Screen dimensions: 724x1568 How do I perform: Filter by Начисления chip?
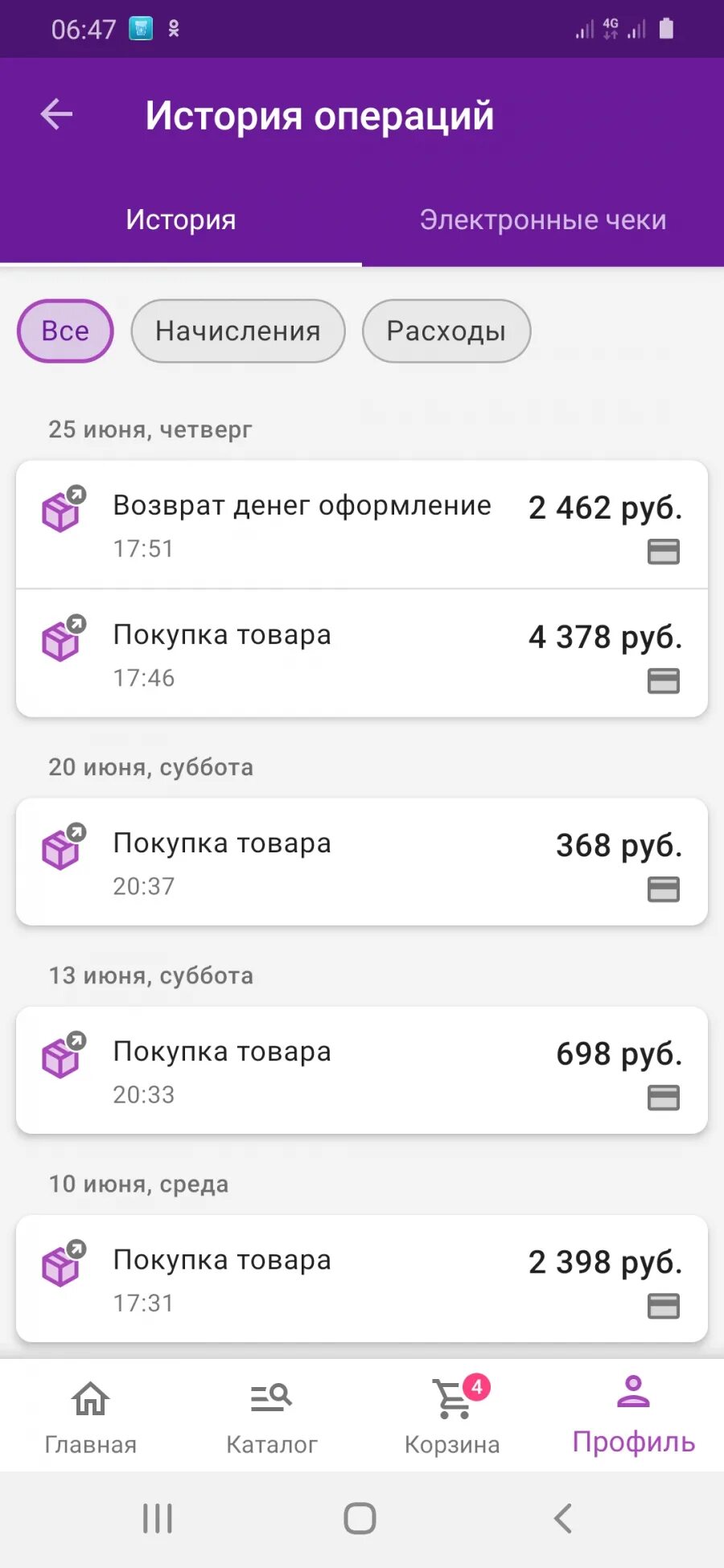(x=238, y=331)
